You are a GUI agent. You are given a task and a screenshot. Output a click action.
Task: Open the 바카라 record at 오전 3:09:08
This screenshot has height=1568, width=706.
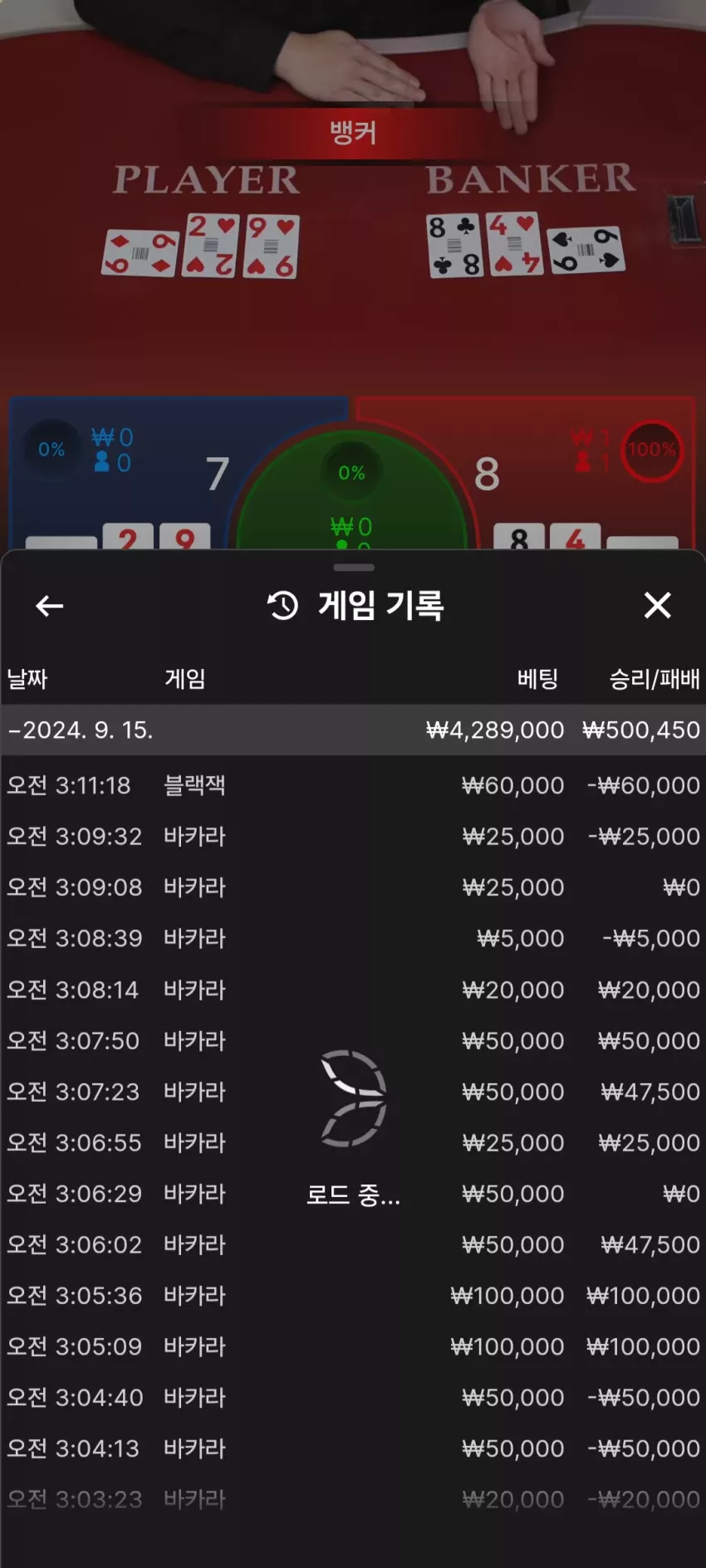point(353,887)
